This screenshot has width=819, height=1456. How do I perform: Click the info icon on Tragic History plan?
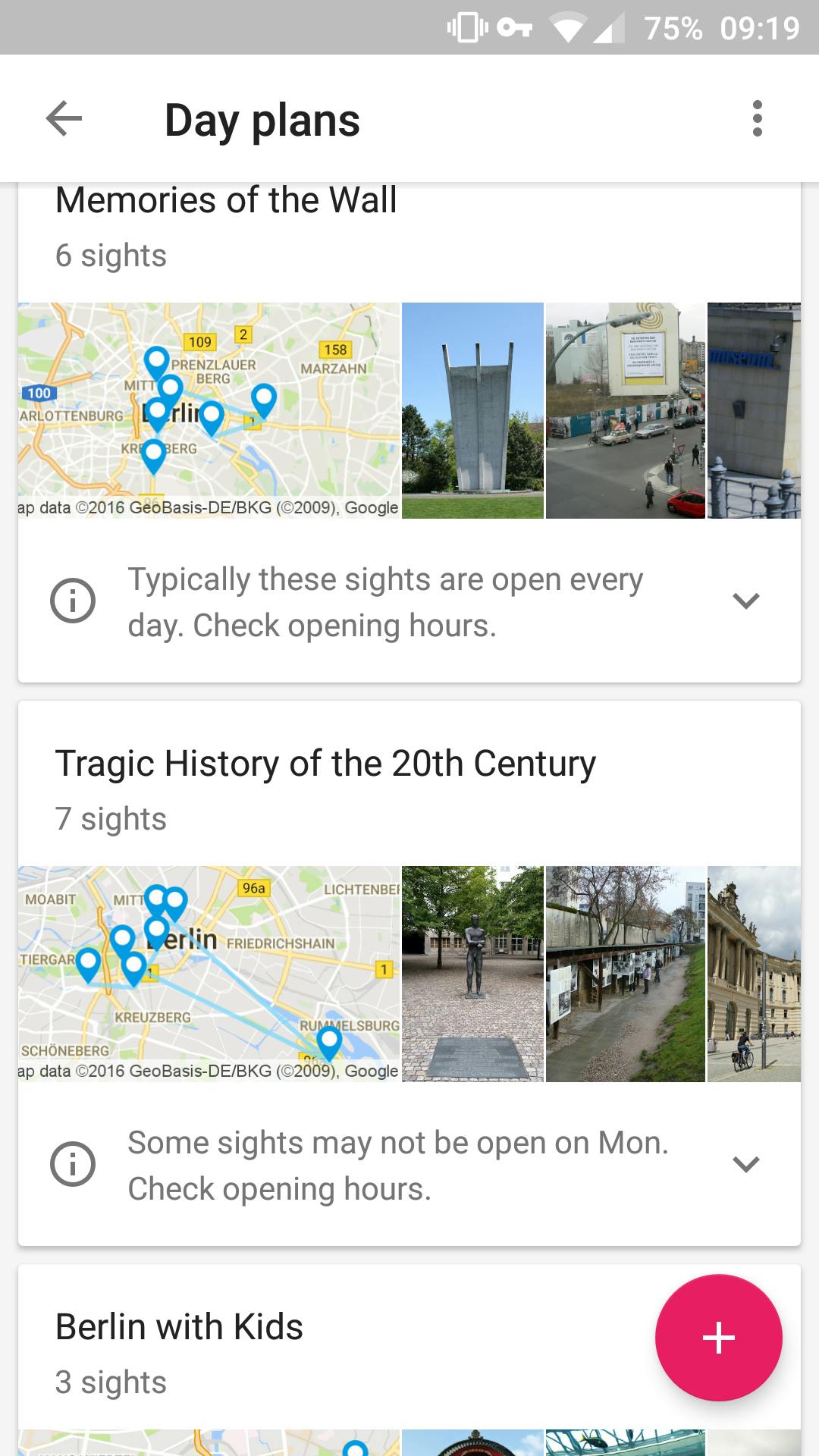[x=72, y=1162]
